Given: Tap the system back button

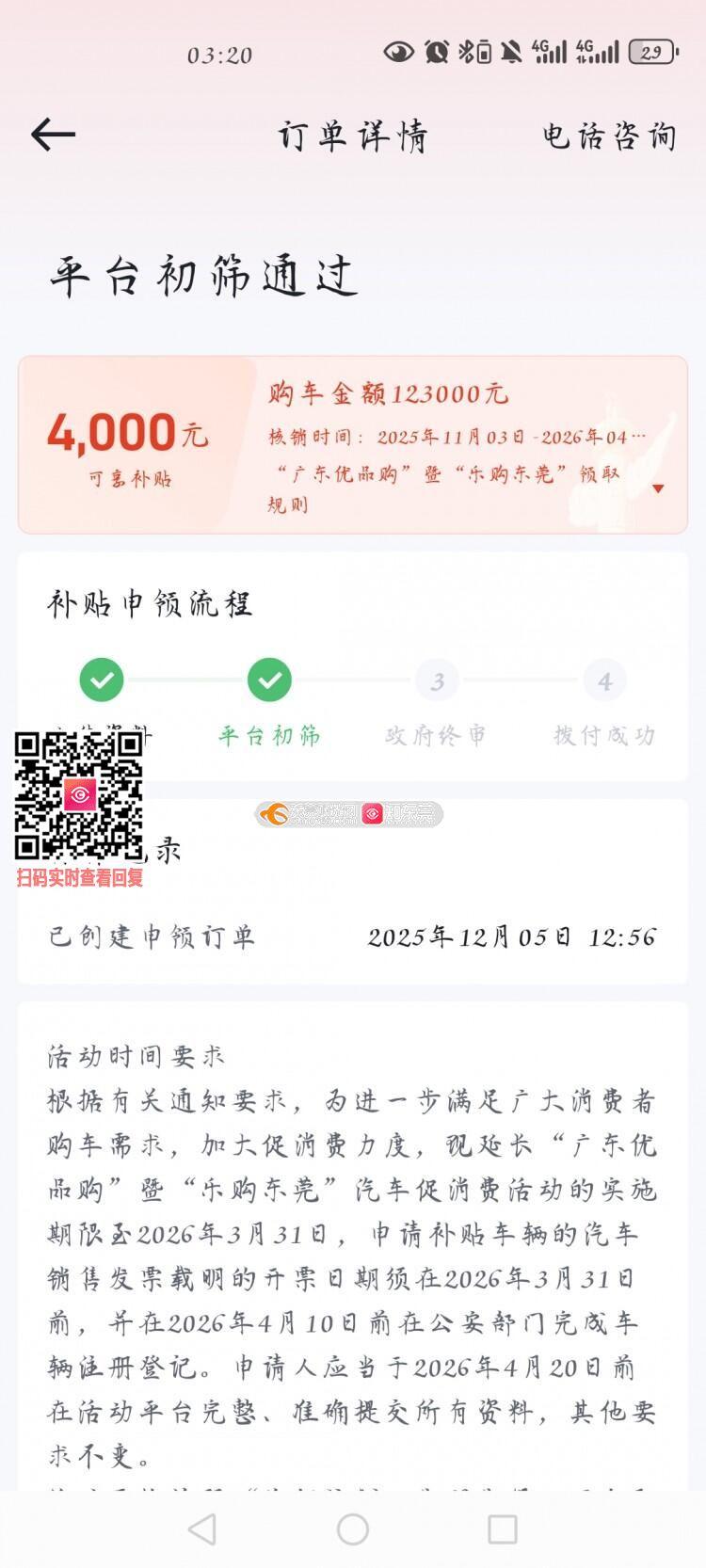Looking at the screenshot, I should [x=202, y=1529].
